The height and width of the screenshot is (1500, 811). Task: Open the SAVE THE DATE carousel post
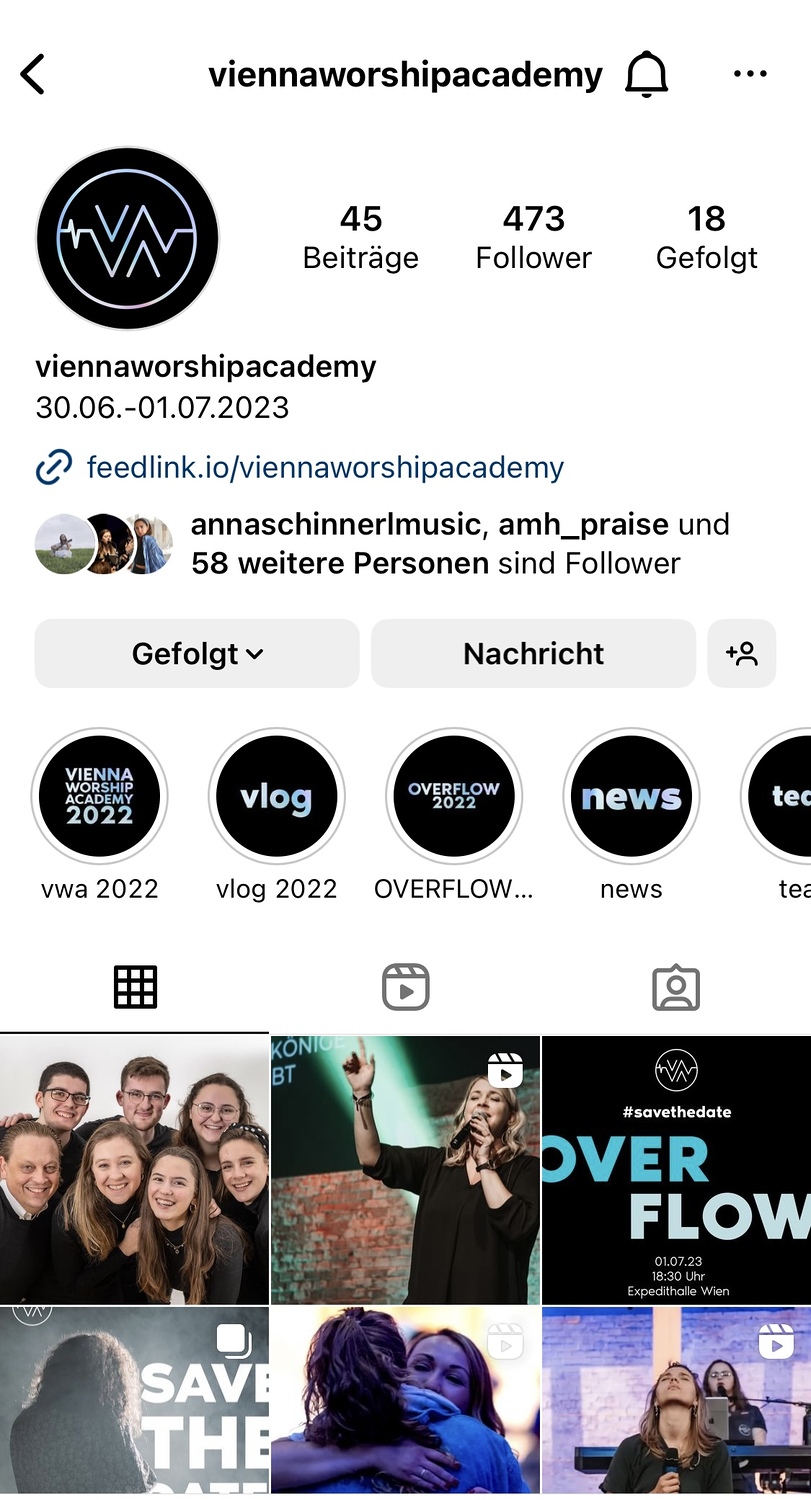[134, 1400]
